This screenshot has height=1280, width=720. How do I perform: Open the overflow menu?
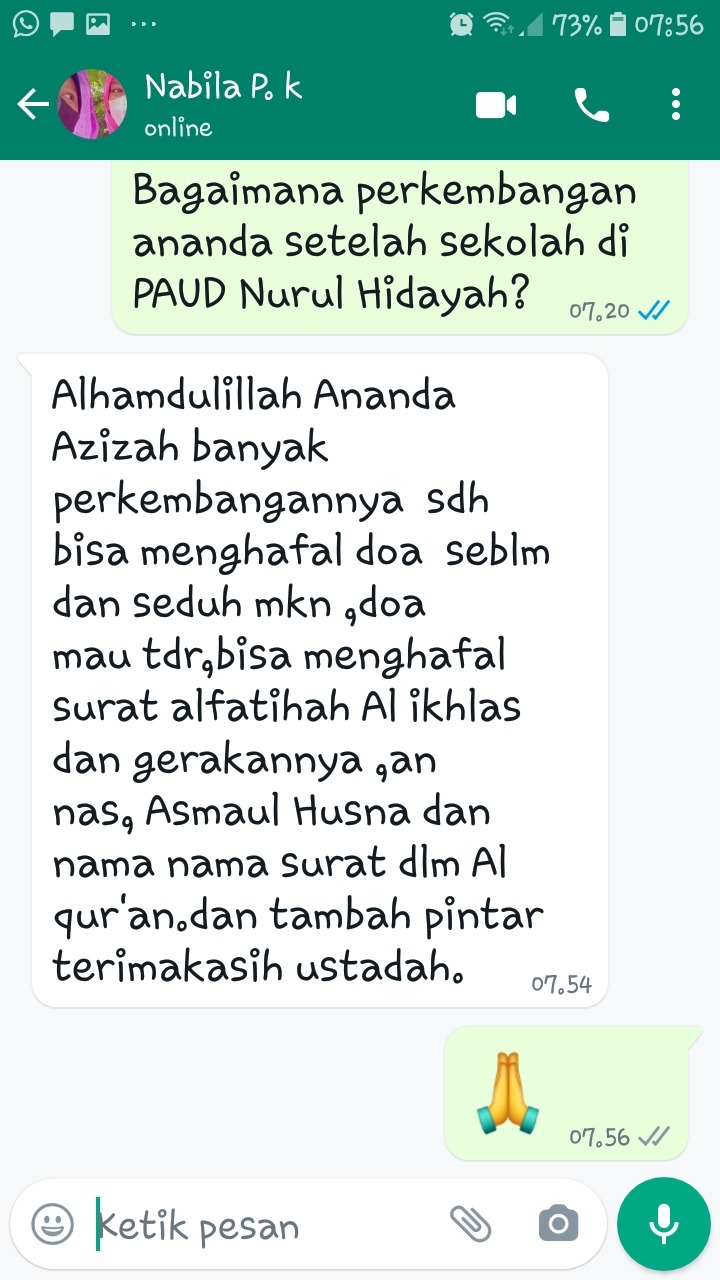click(676, 104)
